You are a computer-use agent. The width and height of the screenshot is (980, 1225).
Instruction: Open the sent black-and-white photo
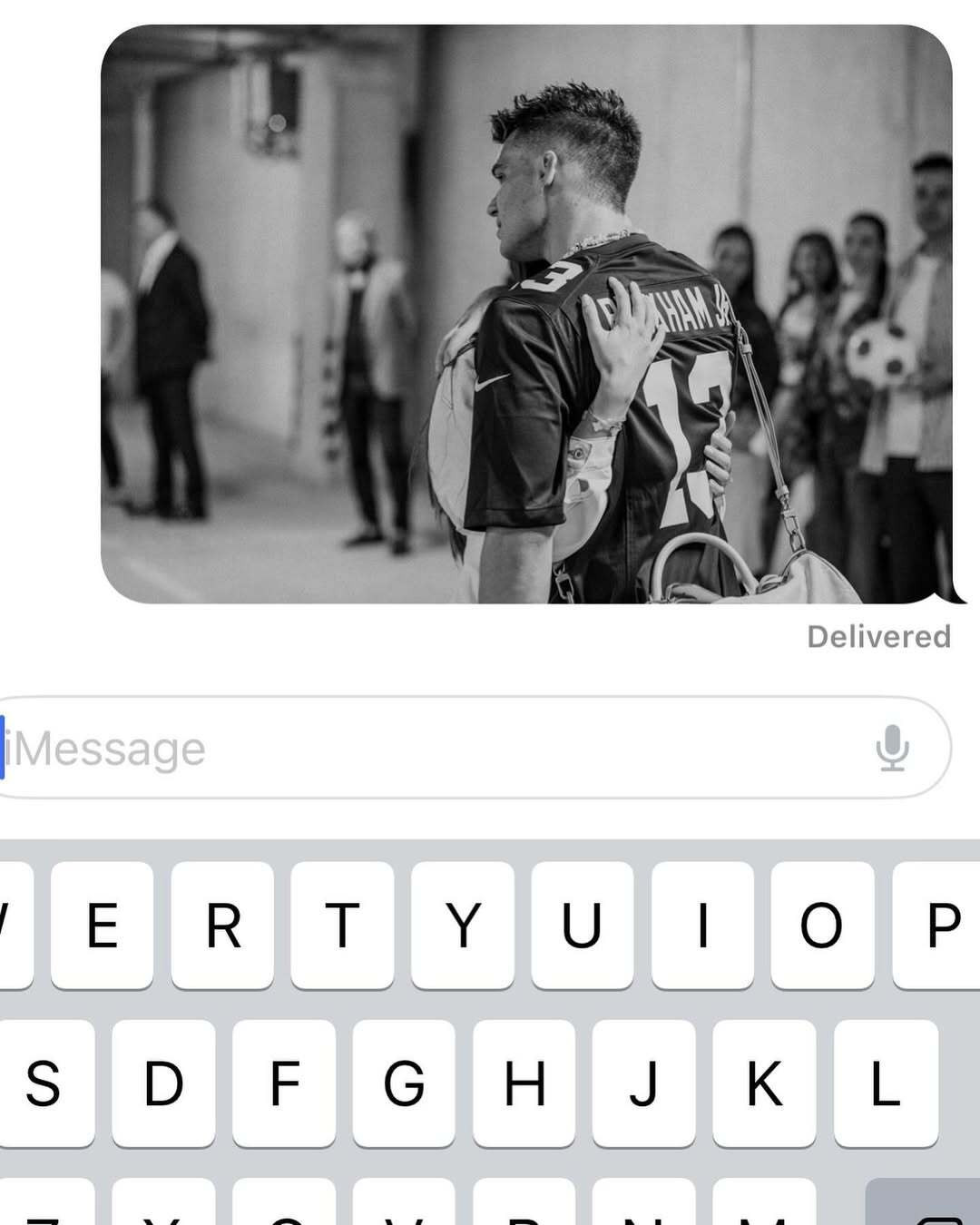[x=526, y=313]
